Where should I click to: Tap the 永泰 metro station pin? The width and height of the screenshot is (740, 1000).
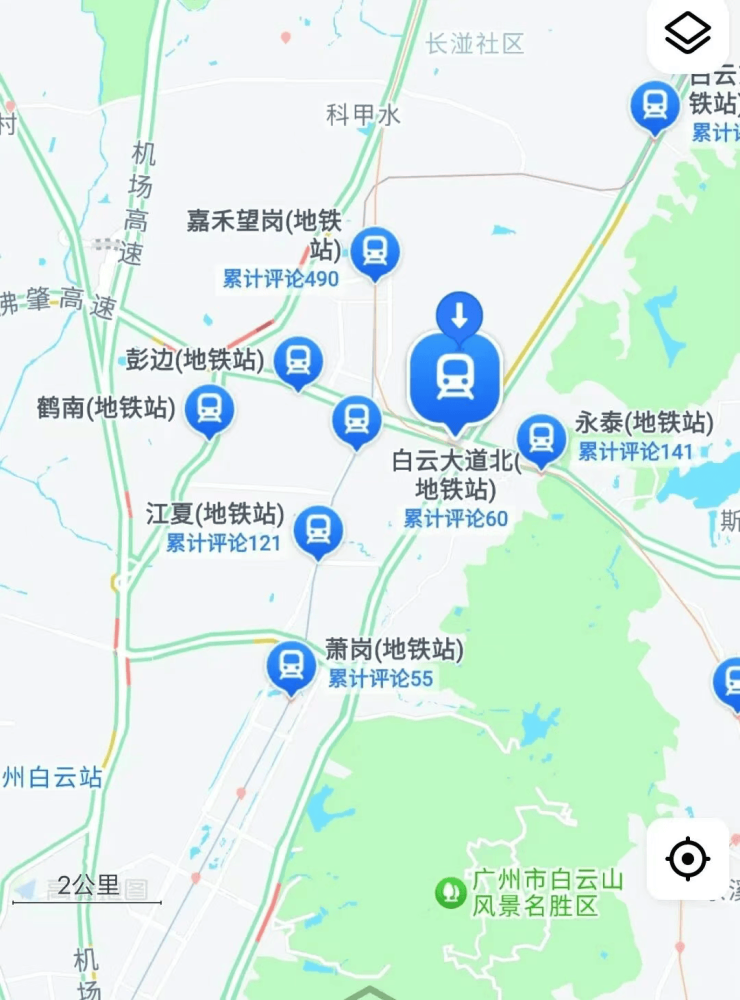(x=541, y=438)
